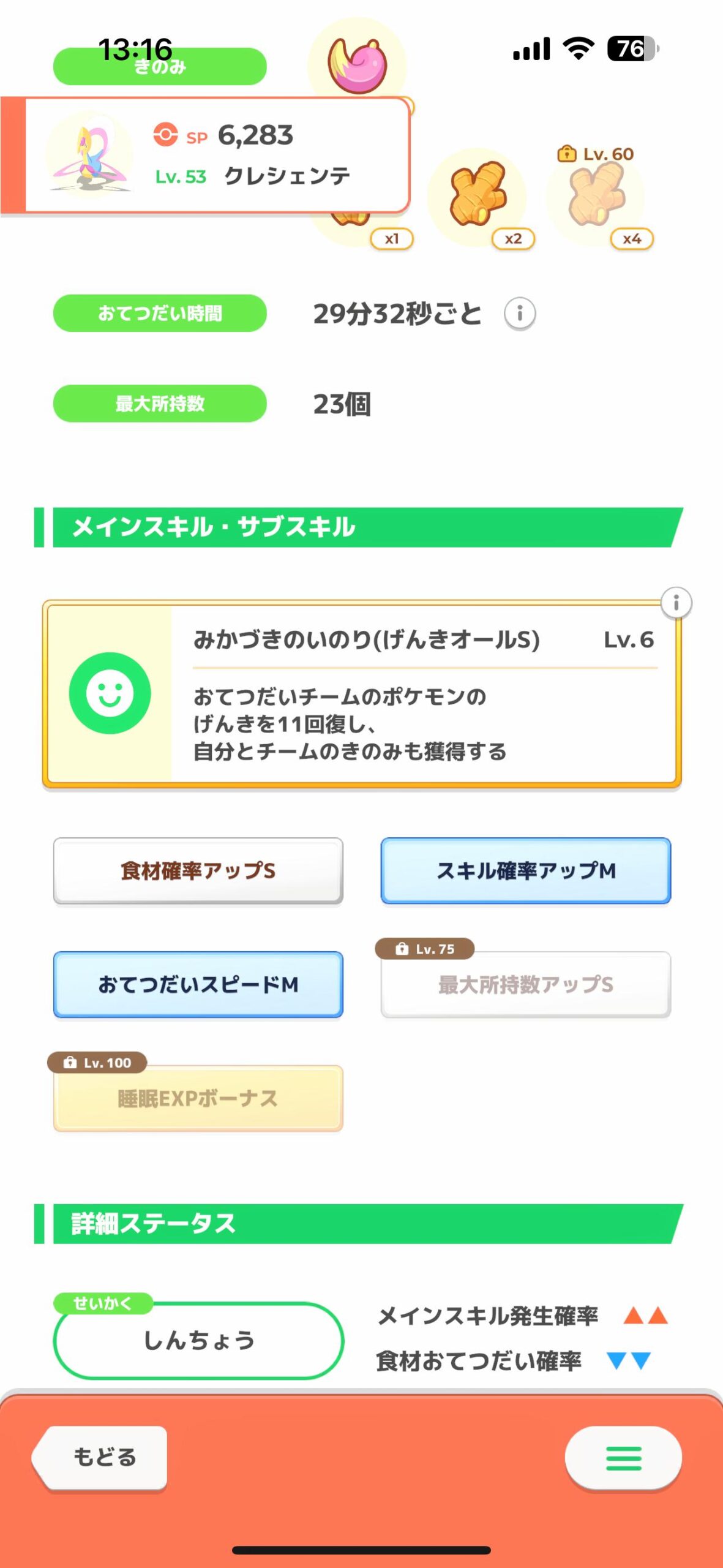The height and width of the screenshot is (1568, 723).
Task: Select the 食材確率アップS sub skill
Action: 198,870
